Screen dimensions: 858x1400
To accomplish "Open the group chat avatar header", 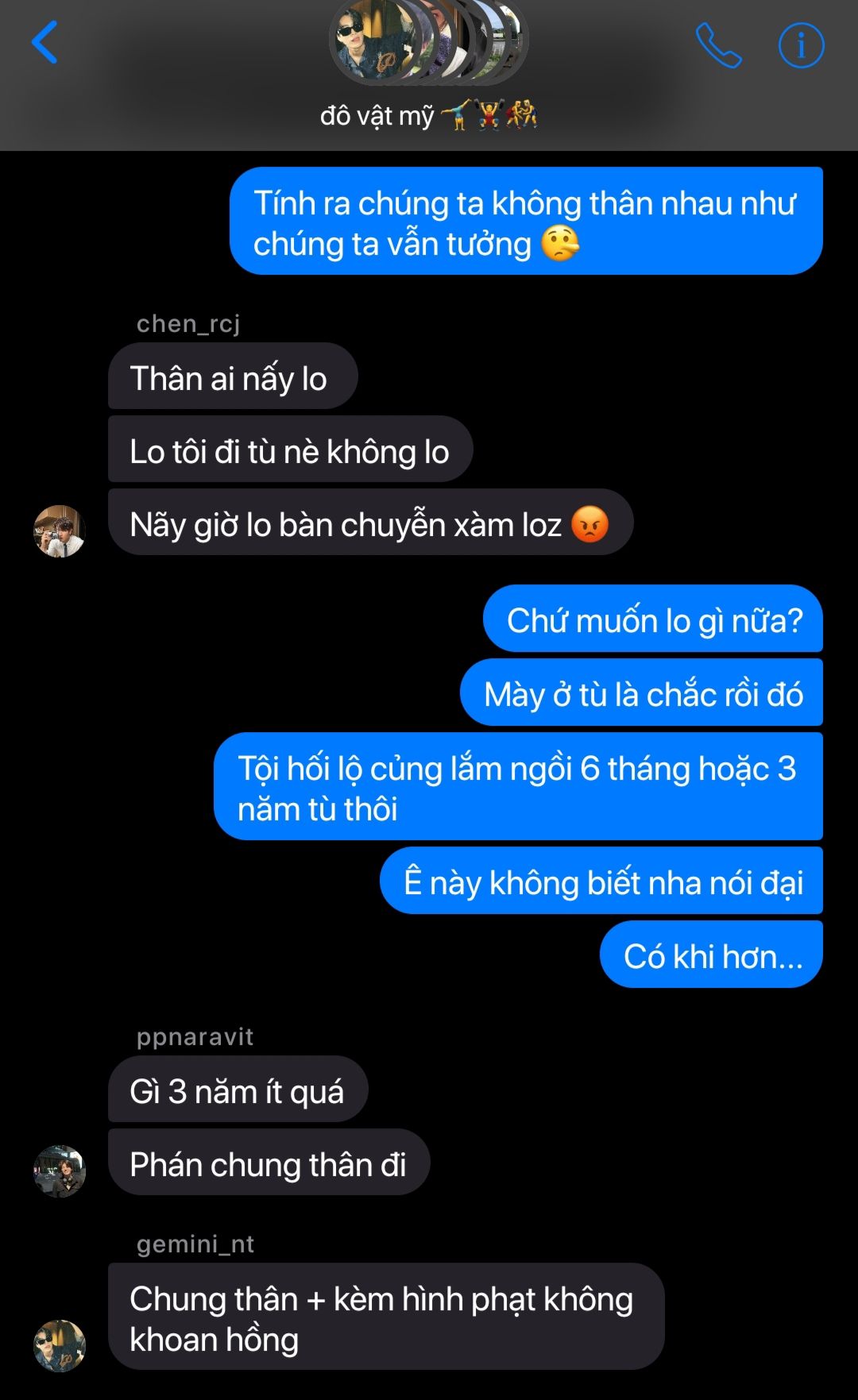I will (428, 41).
